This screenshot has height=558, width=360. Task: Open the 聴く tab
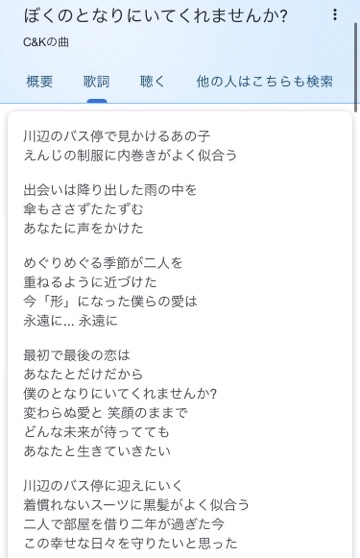click(152, 81)
